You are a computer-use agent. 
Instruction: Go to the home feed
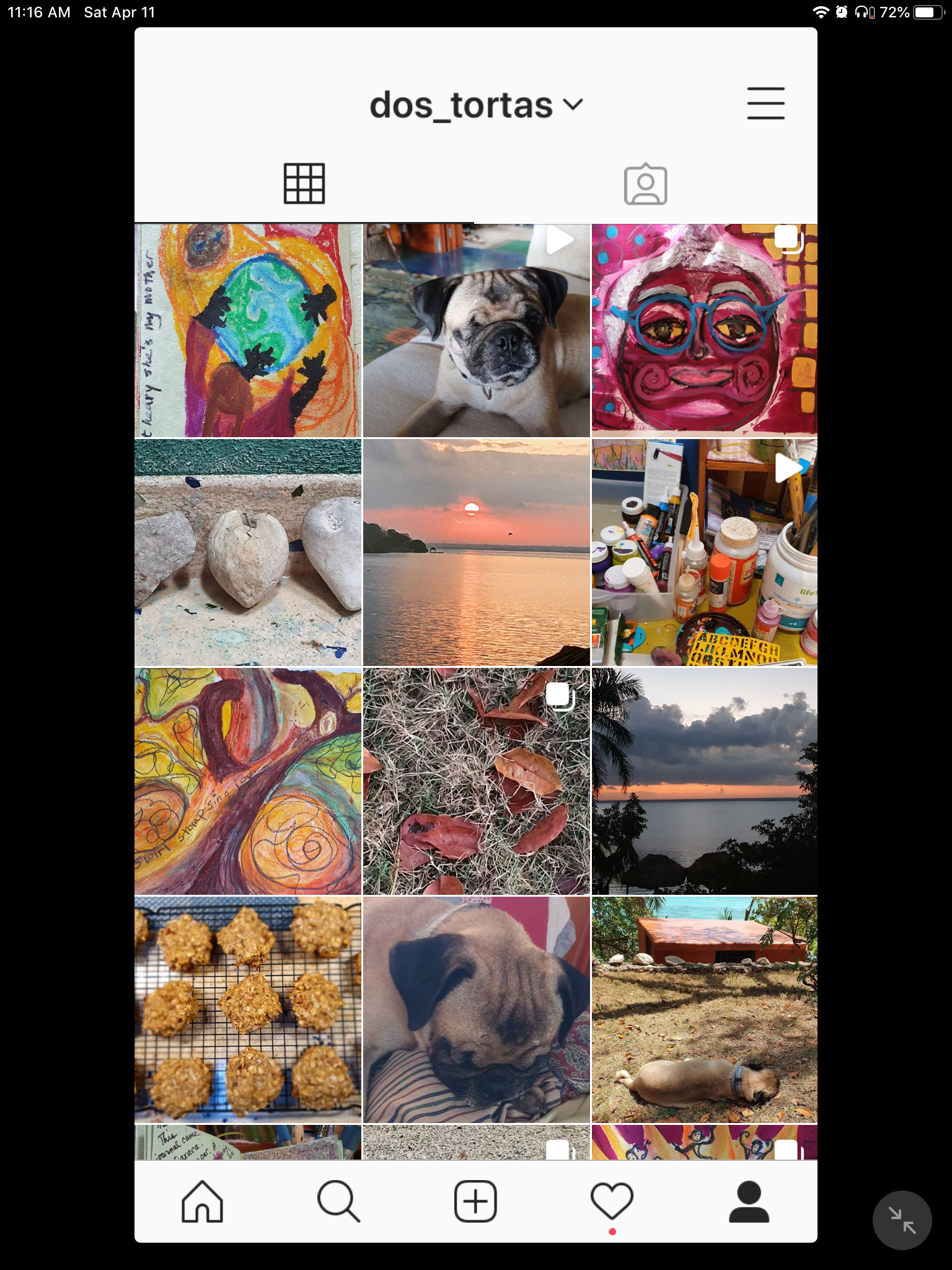click(202, 1201)
